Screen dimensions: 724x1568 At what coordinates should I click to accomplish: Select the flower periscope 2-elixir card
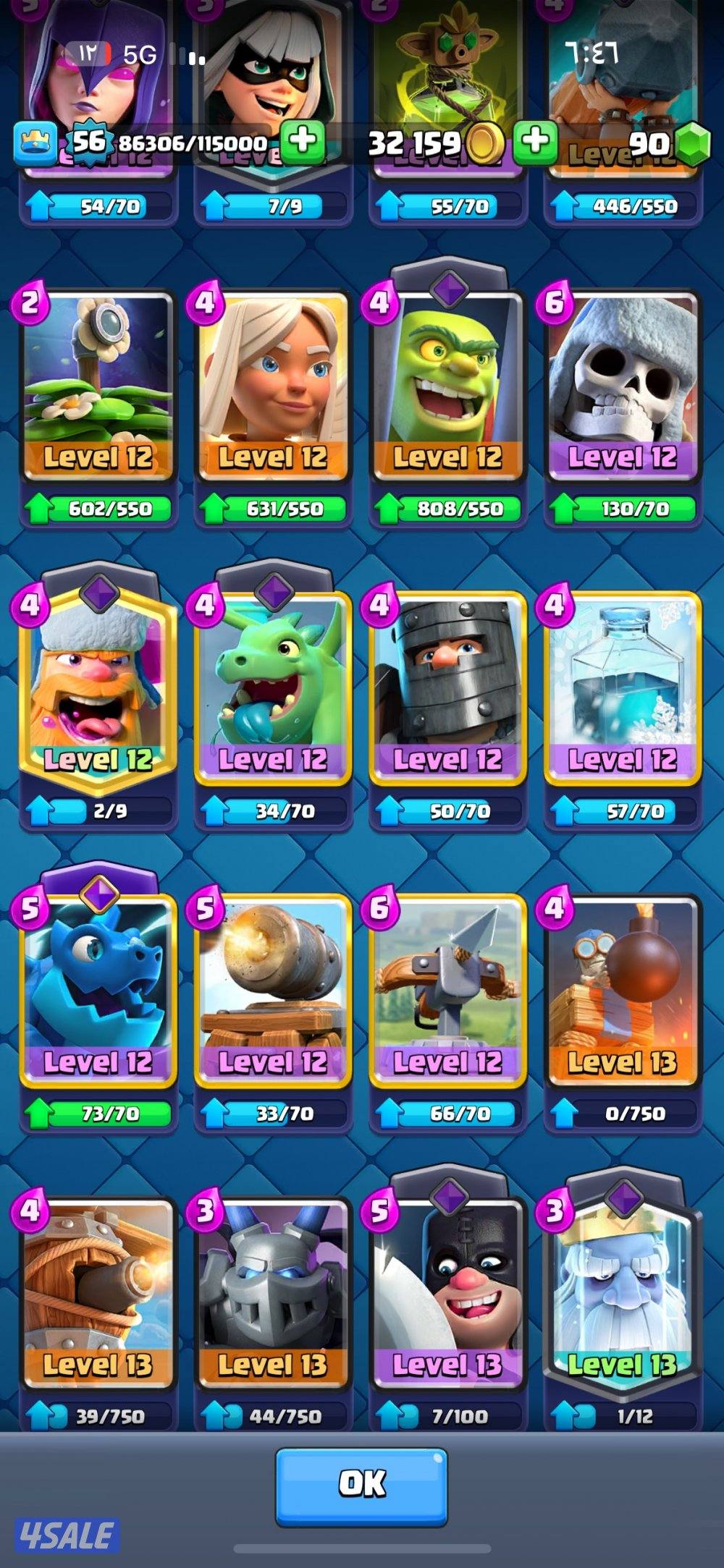(98, 387)
